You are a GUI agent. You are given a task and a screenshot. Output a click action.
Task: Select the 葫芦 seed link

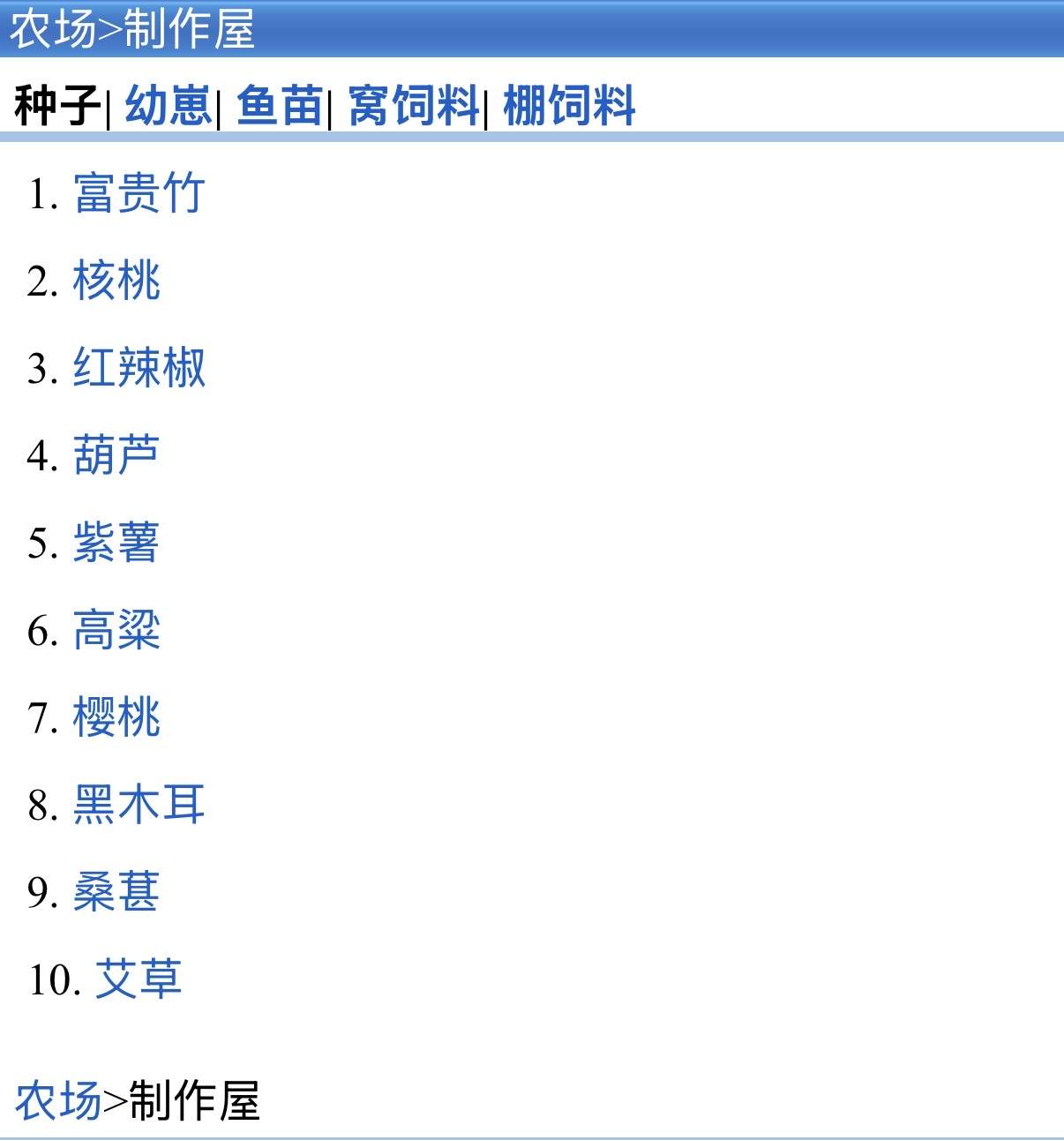[x=116, y=455]
